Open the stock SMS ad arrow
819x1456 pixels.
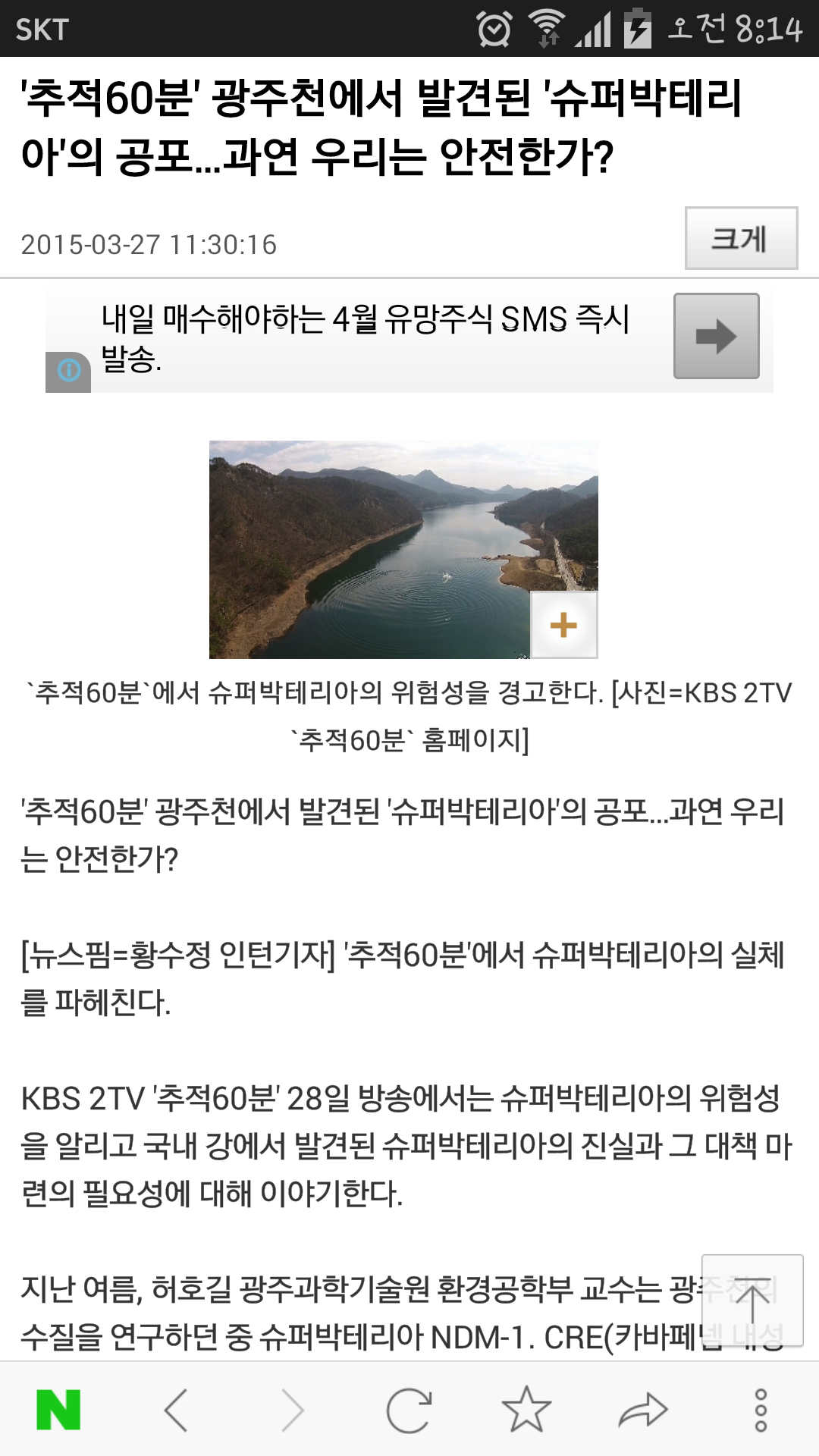click(717, 336)
